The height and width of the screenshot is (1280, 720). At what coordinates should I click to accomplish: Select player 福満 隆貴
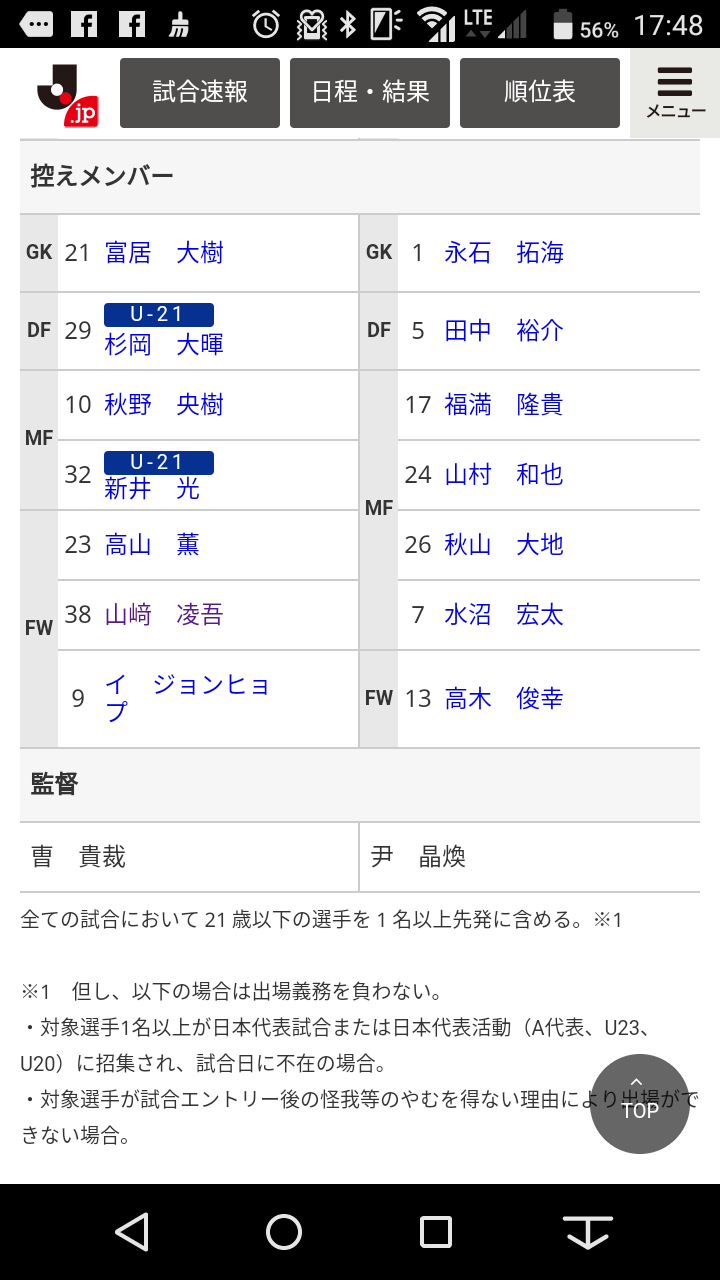pos(504,405)
